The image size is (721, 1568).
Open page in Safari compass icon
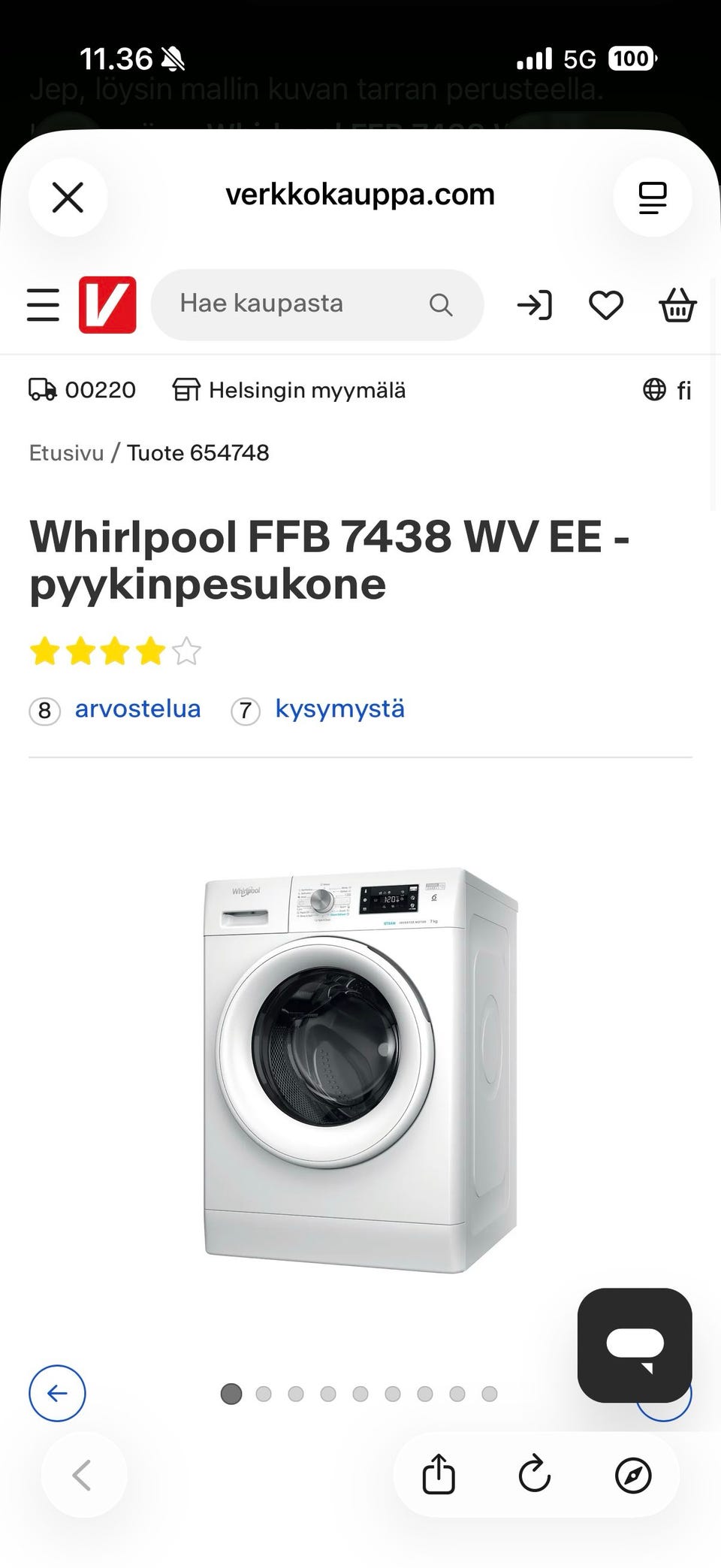click(x=633, y=1475)
